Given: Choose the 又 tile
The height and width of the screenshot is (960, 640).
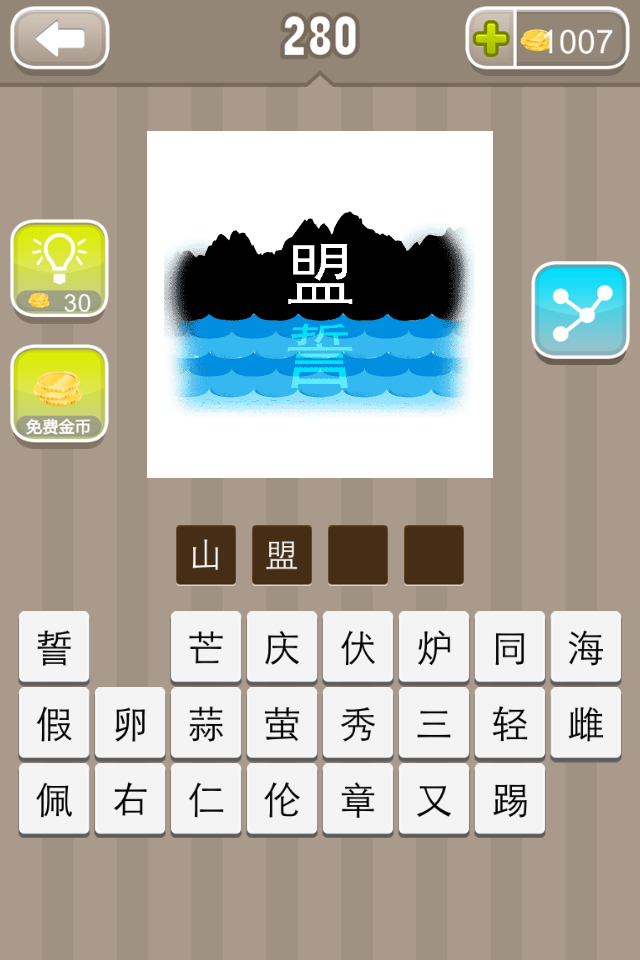Looking at the screenshot, I should click(x=434, y=799).
